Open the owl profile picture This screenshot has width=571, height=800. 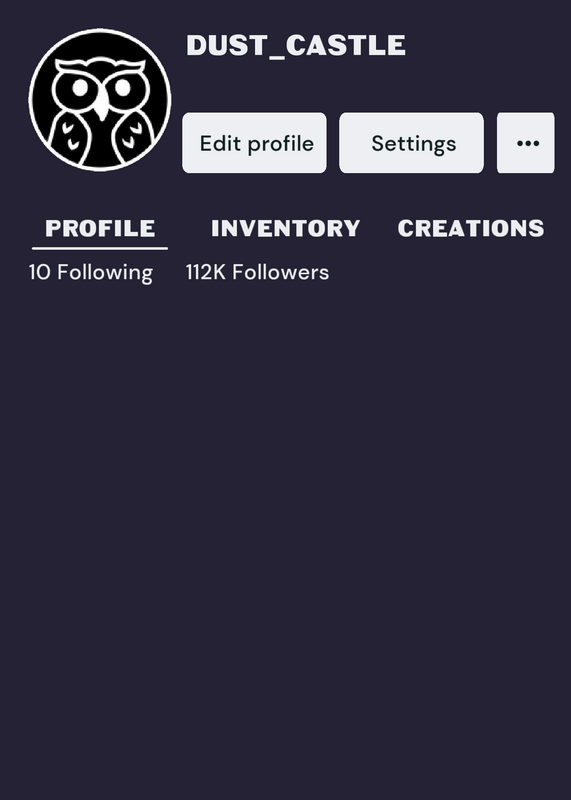pyautogui.click(x=100, y=100)
